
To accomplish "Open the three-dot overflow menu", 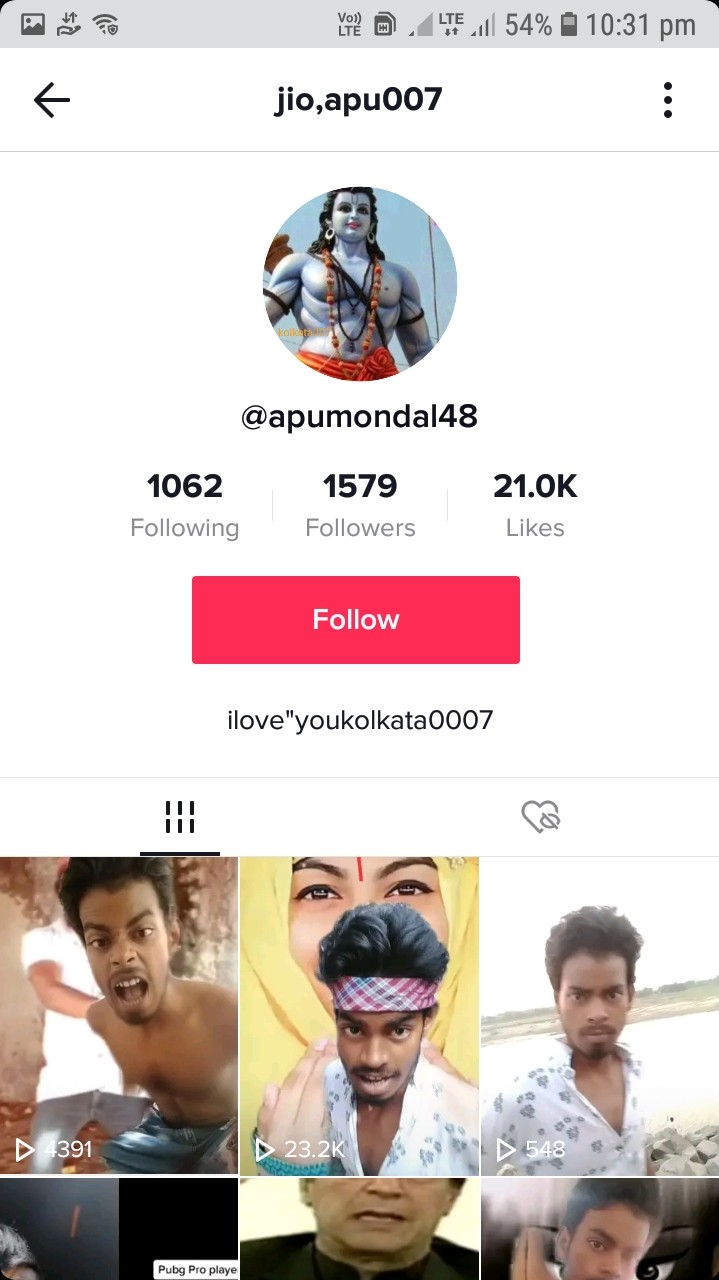I will 667,100.
